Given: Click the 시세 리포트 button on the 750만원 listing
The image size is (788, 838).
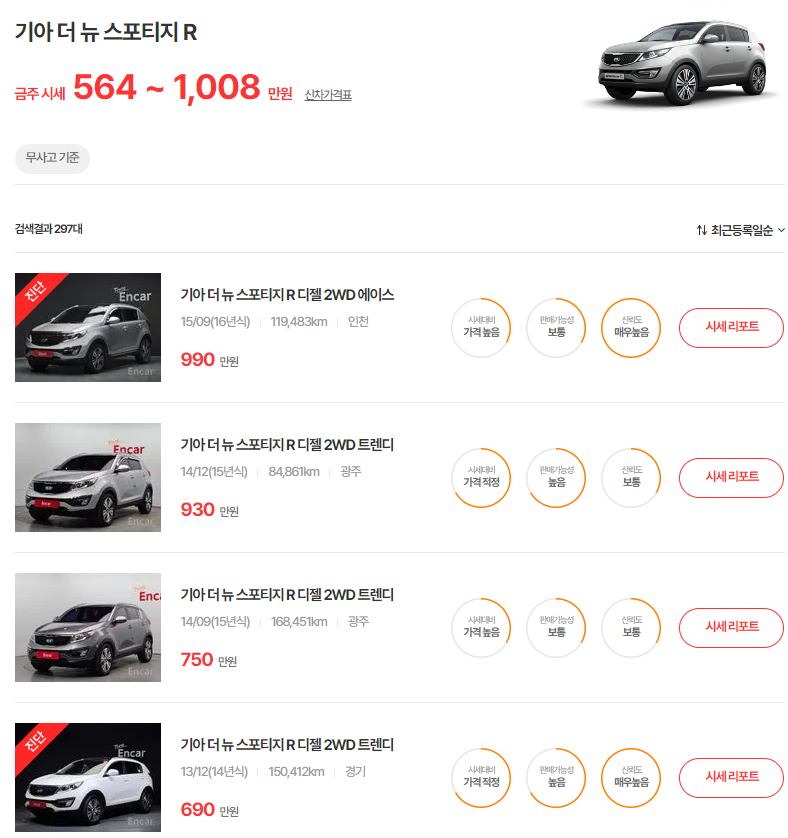Looking at the screenshot, I should click(x=731, y=628).
